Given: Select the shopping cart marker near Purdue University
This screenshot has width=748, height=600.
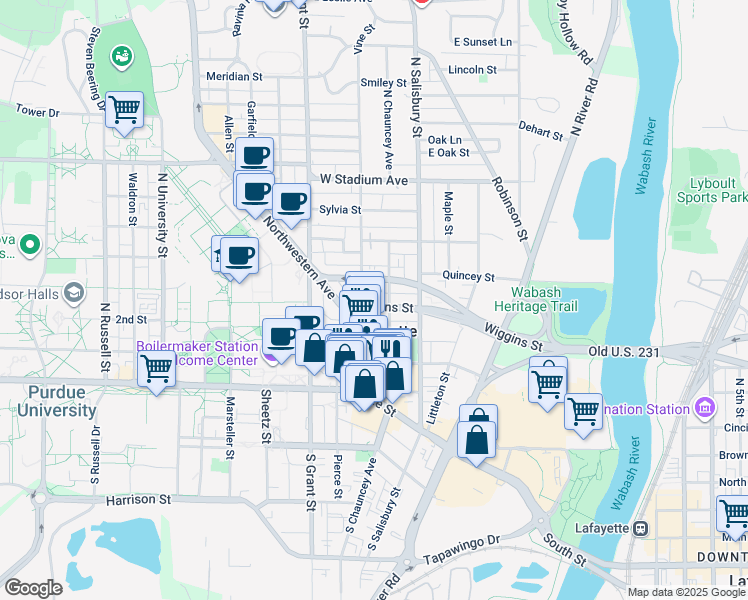Looking at the screenshot, I should (x=157, y=369).
